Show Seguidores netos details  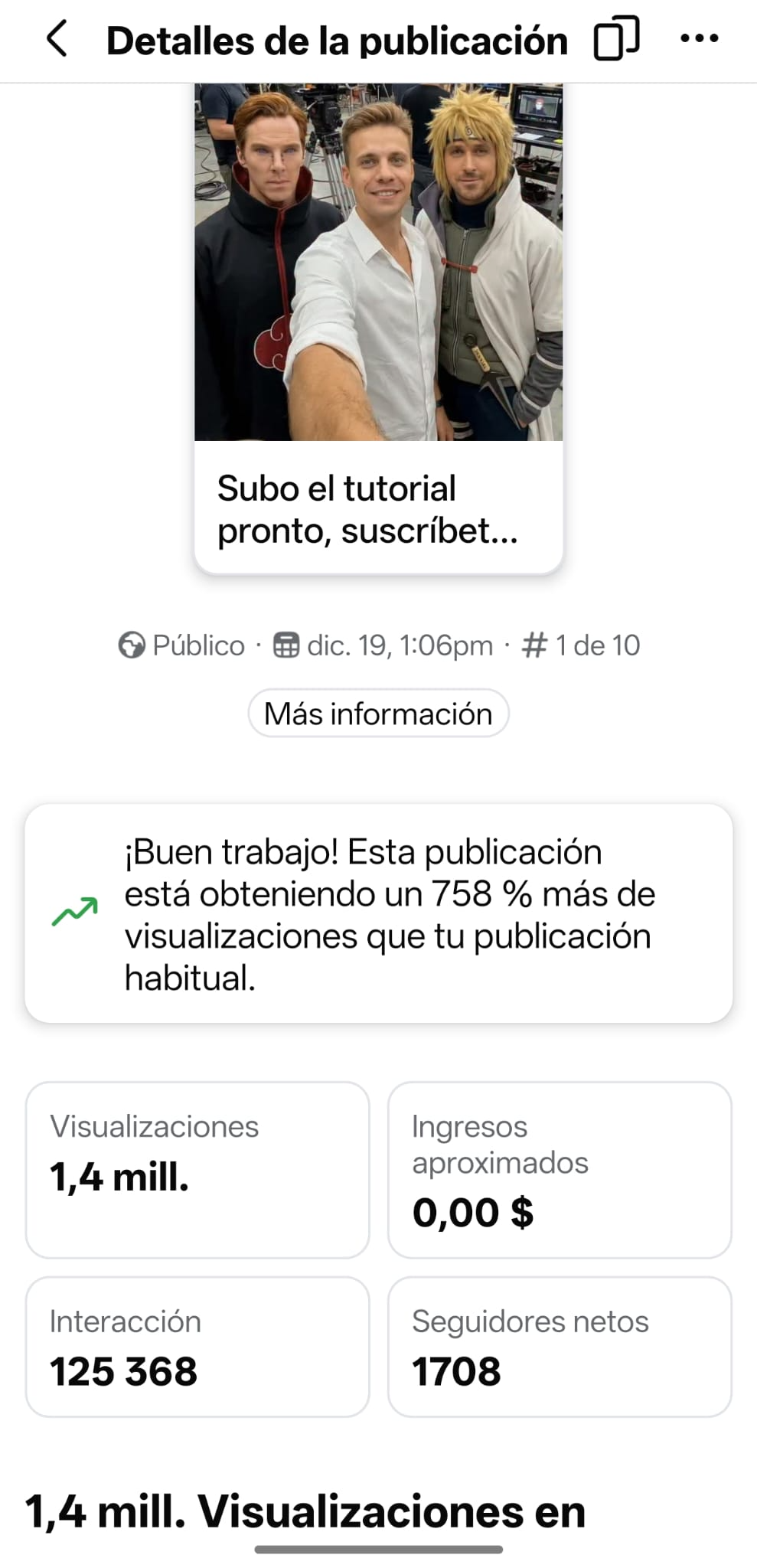[x=560, y=1347]
